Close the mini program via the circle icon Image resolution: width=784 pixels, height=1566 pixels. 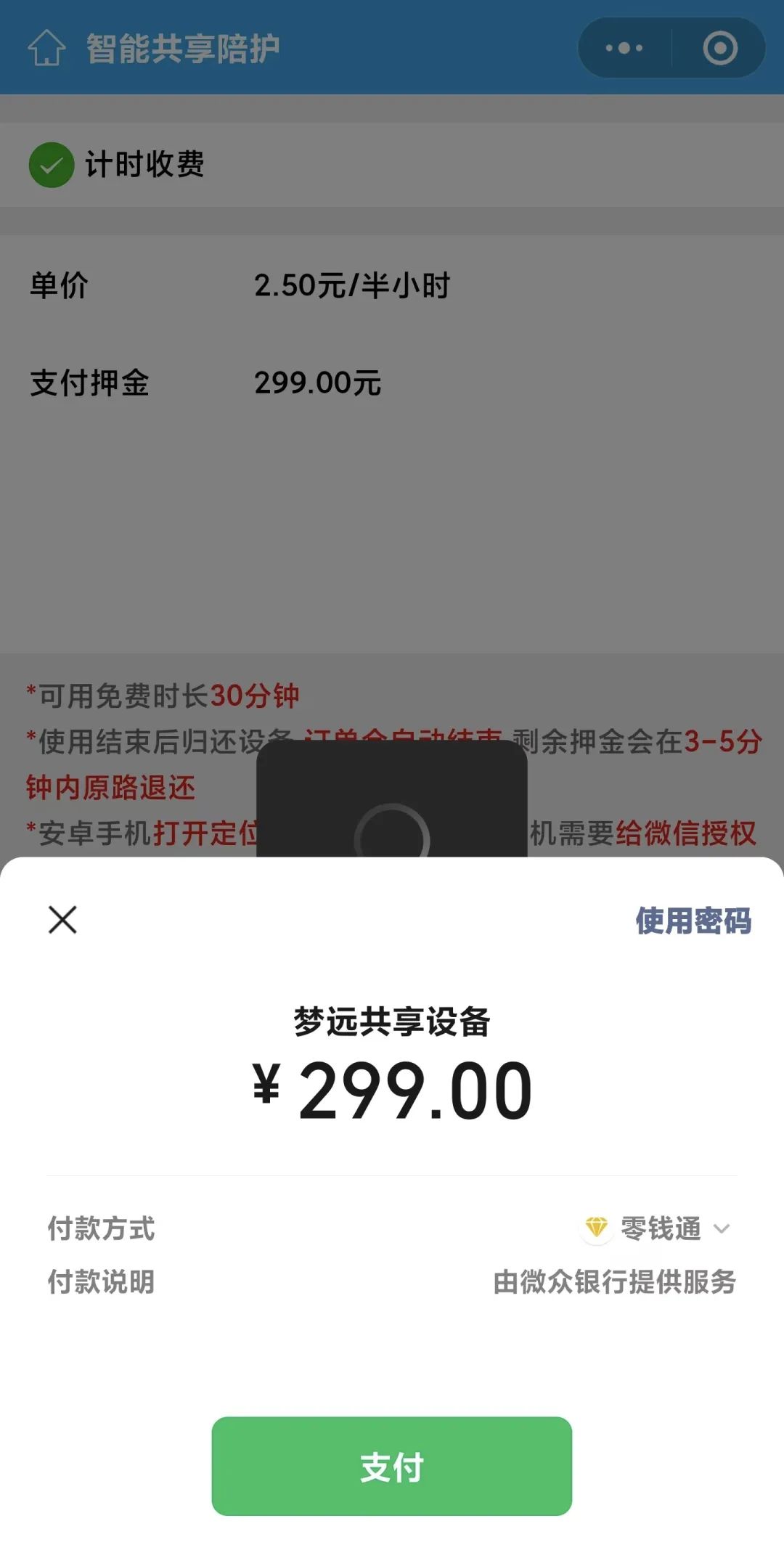pyautogui.click(x=720, y=48)
